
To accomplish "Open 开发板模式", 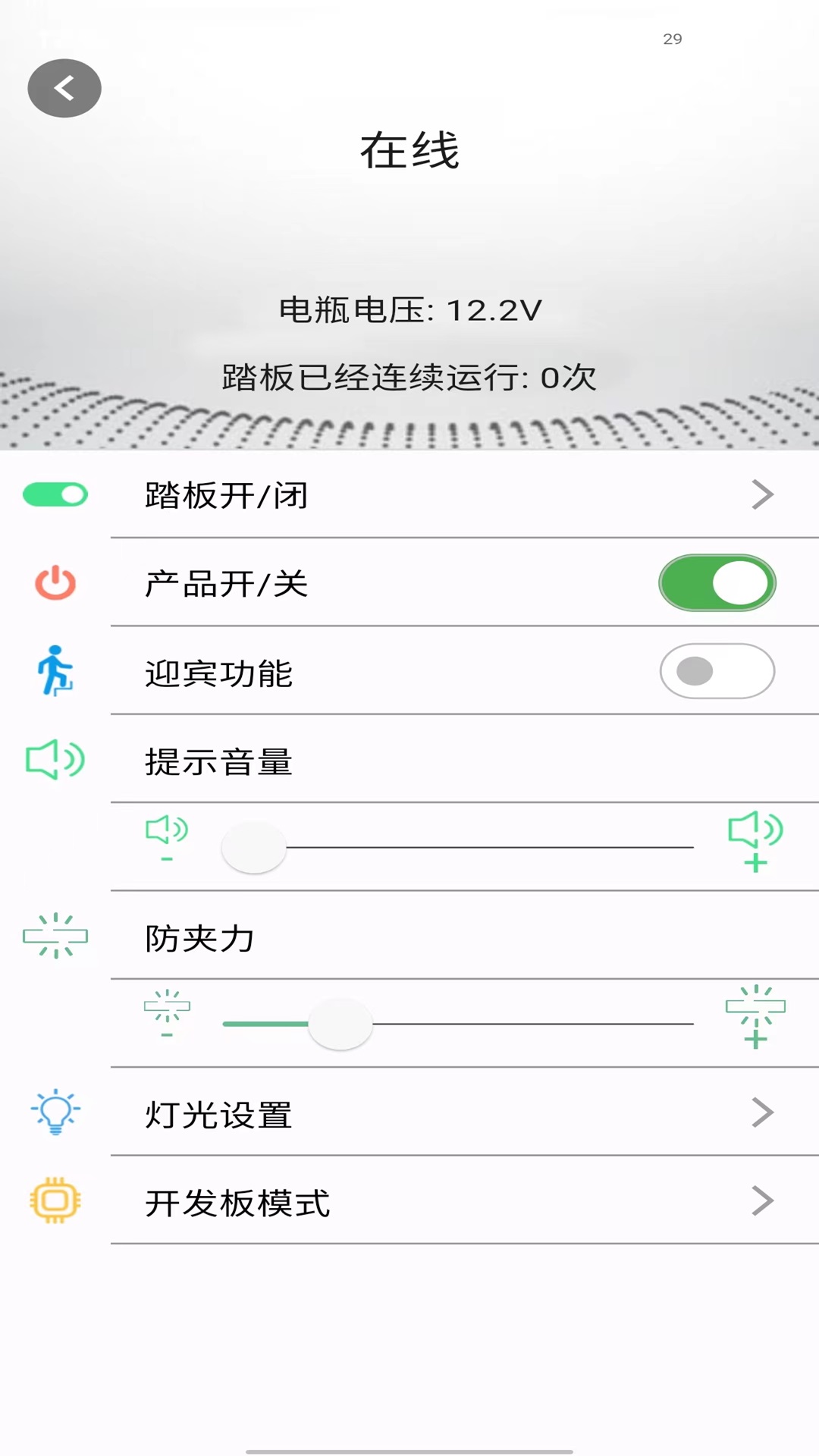I will click(409, 1201).
